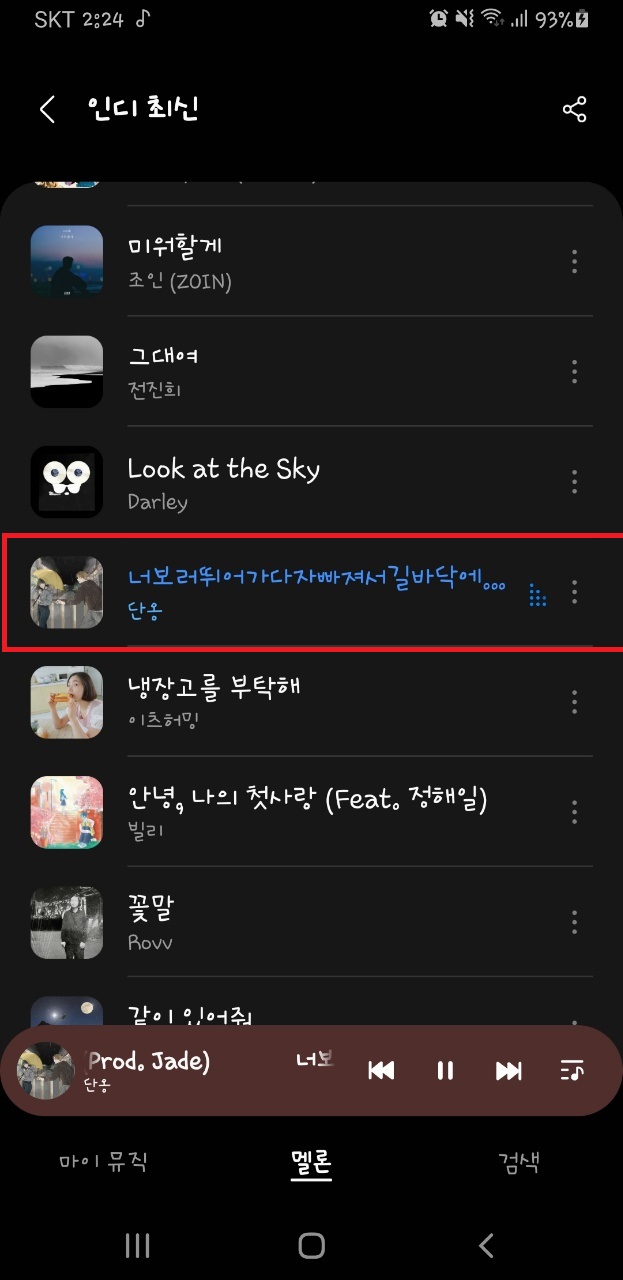
Task: Open more options for 냉장고를 부탁해
Action: point(574,702)
